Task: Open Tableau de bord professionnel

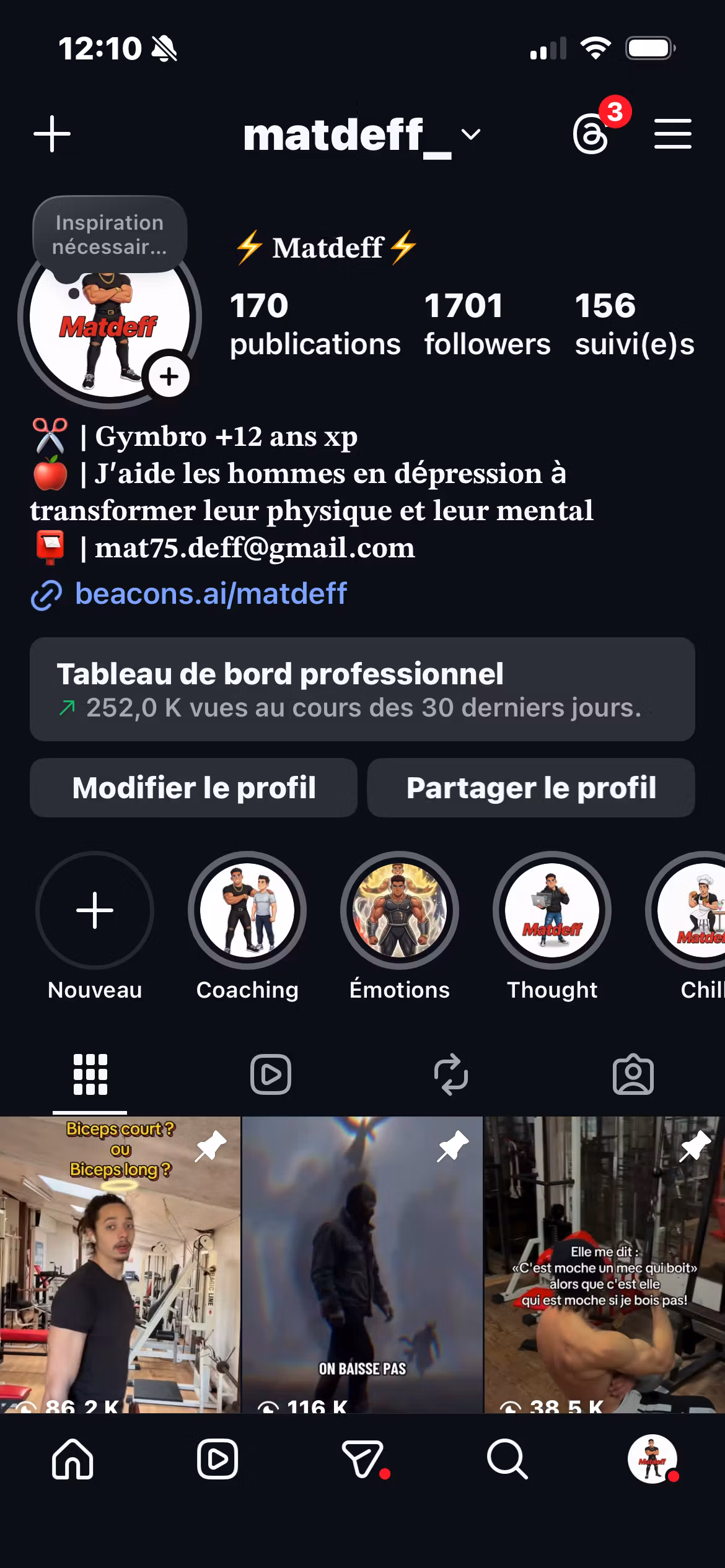Action: [x=362, y=689]
